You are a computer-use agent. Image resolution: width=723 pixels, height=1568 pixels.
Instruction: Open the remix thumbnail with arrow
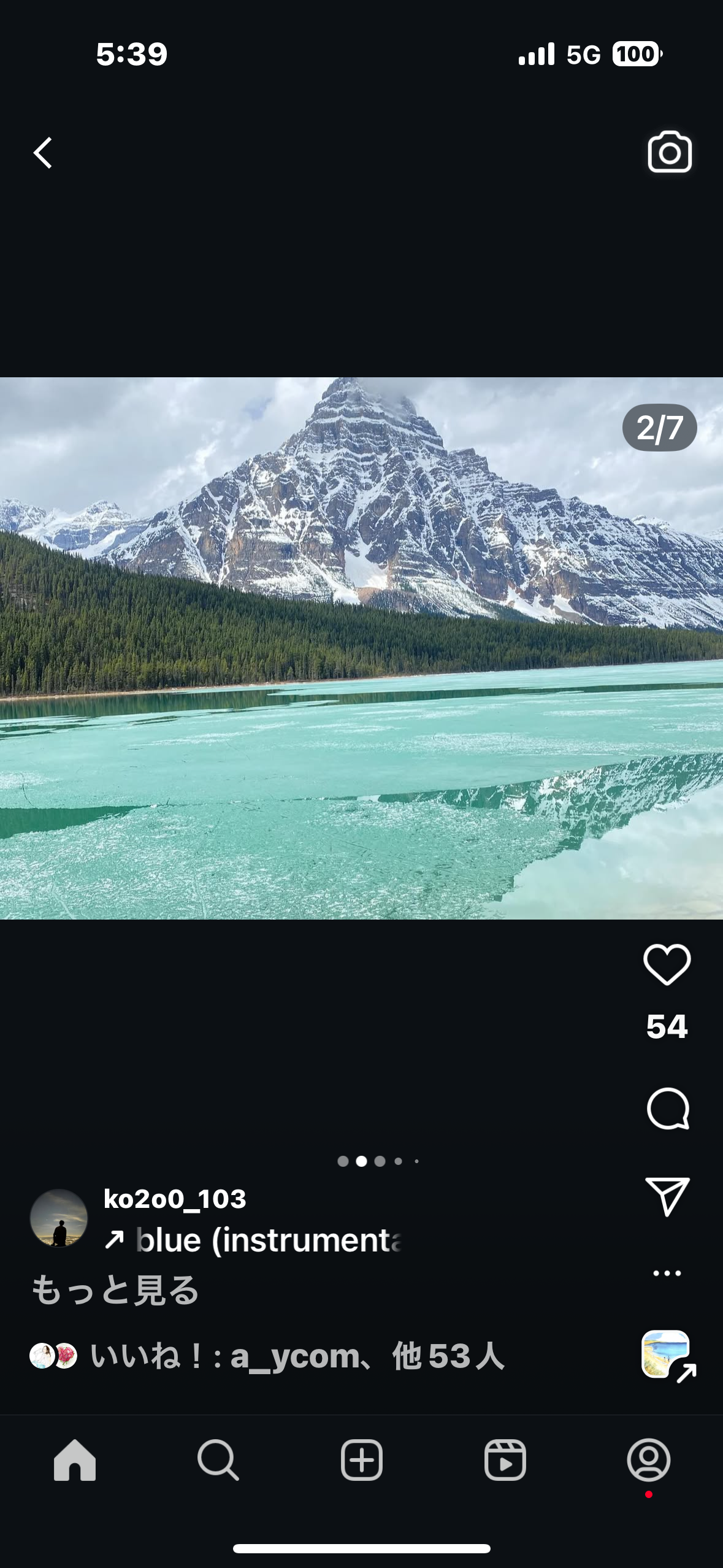click(667, 1356)
